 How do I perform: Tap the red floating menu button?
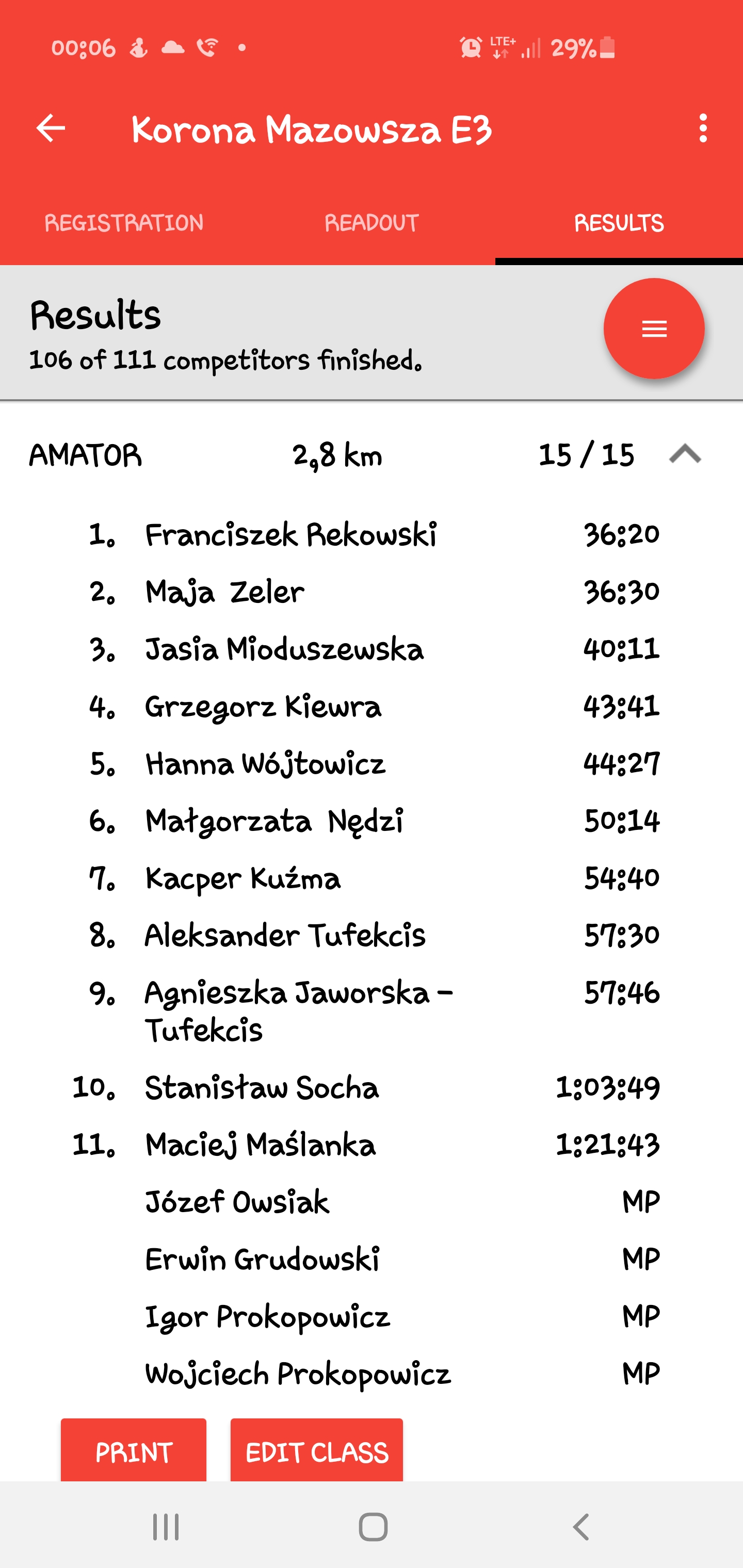pos(653,329)
